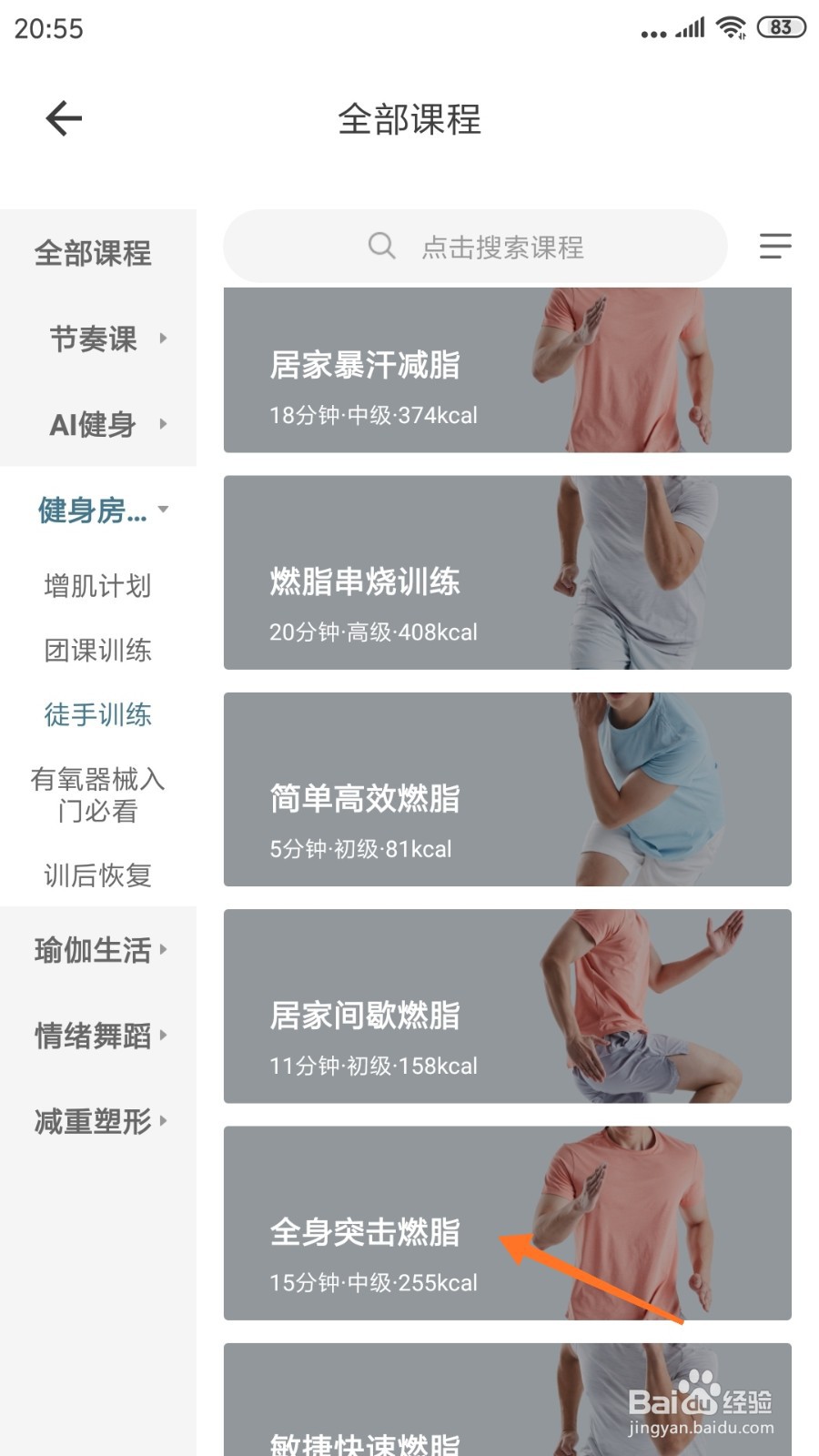Open the 居家暴汗减脂 course card
Viewport: 819px width, 1456px height.
pos(507,369)
